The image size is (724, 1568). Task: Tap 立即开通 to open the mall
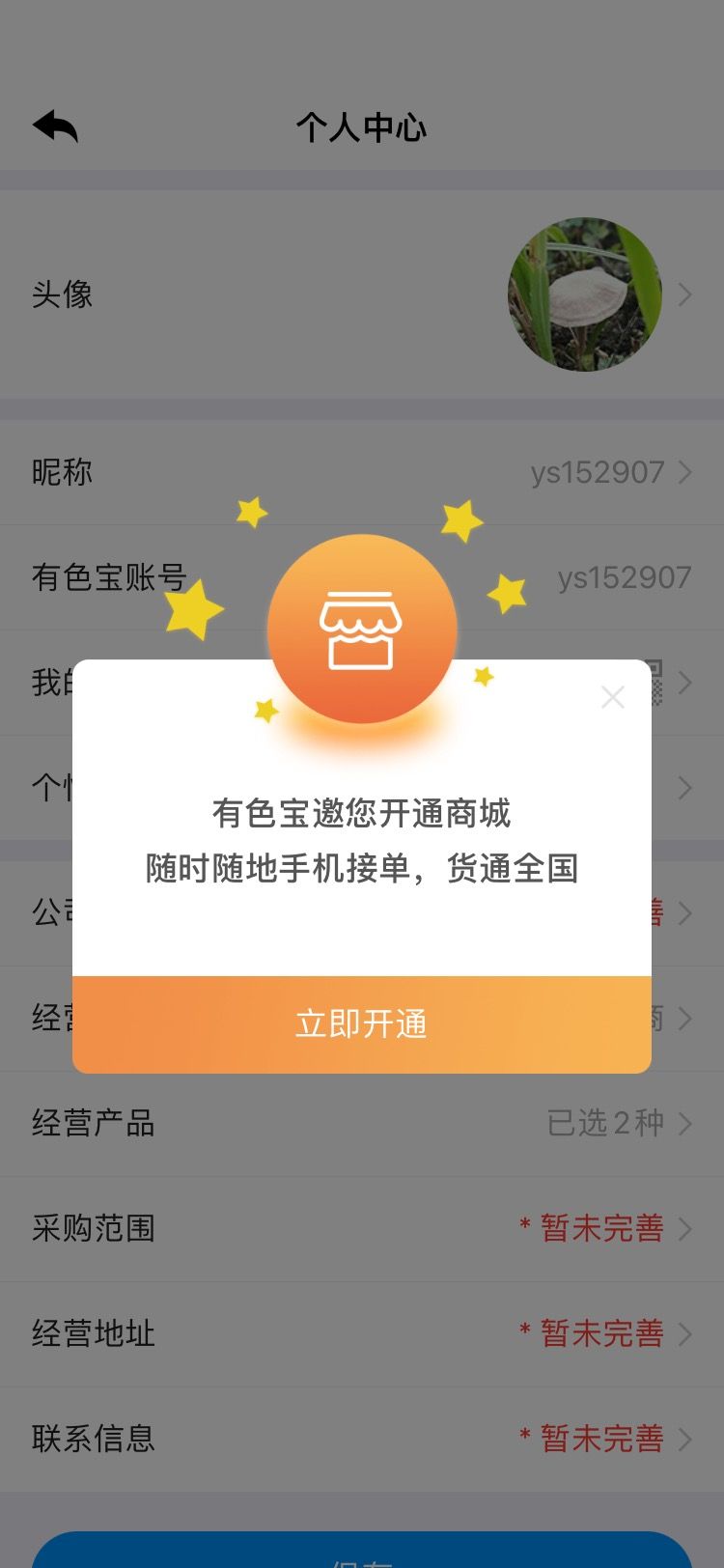pyautogui.click(x=362, y=1024)
